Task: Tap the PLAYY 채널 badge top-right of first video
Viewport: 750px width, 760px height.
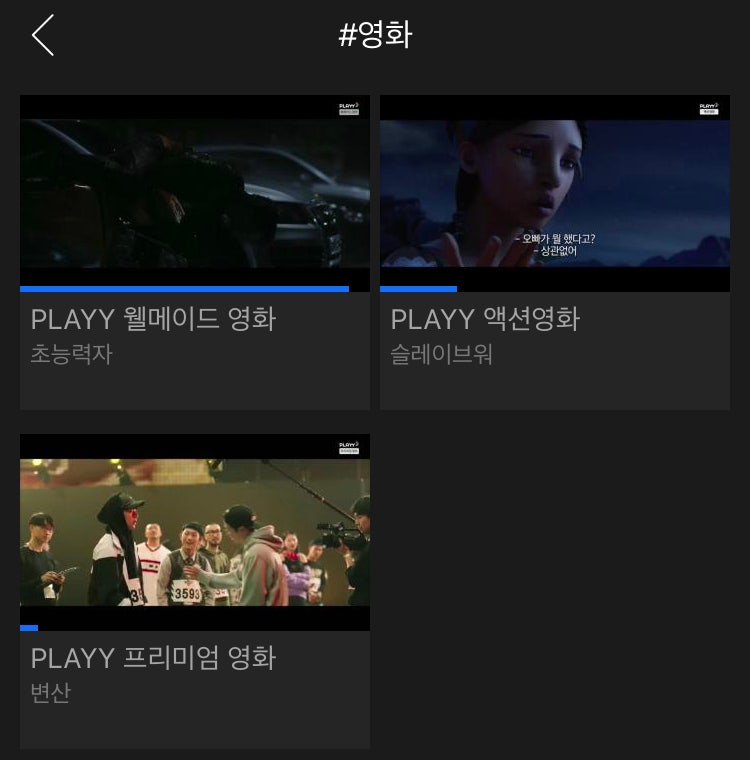Action: point(348,106)
